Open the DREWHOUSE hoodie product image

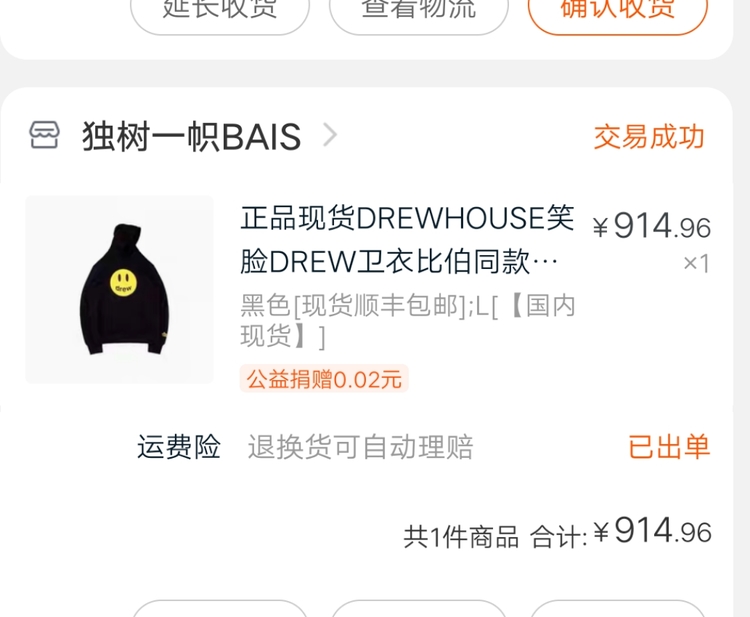pyautogui.click(x=119, y=289)
